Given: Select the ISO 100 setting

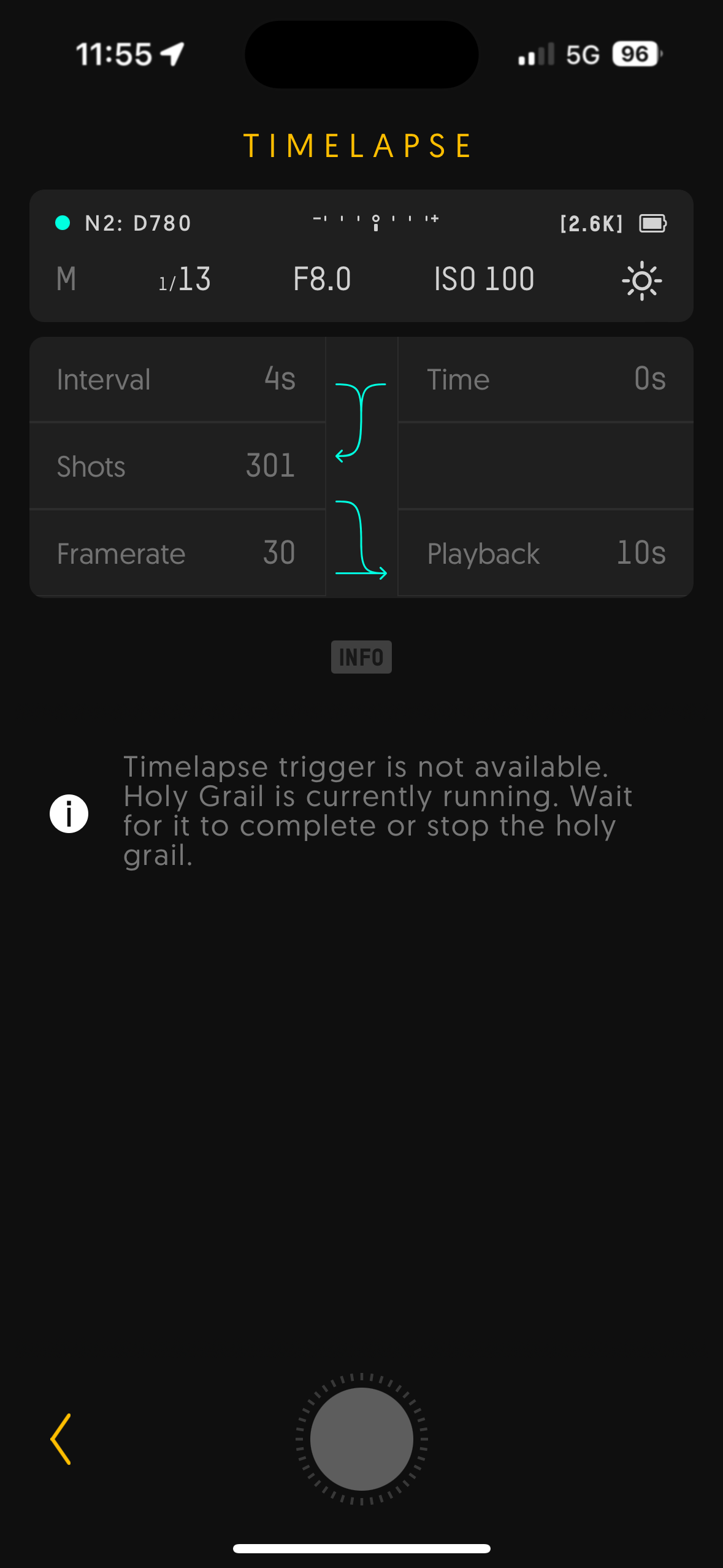Looking at the screenshot, I should [x=484, y=279].
